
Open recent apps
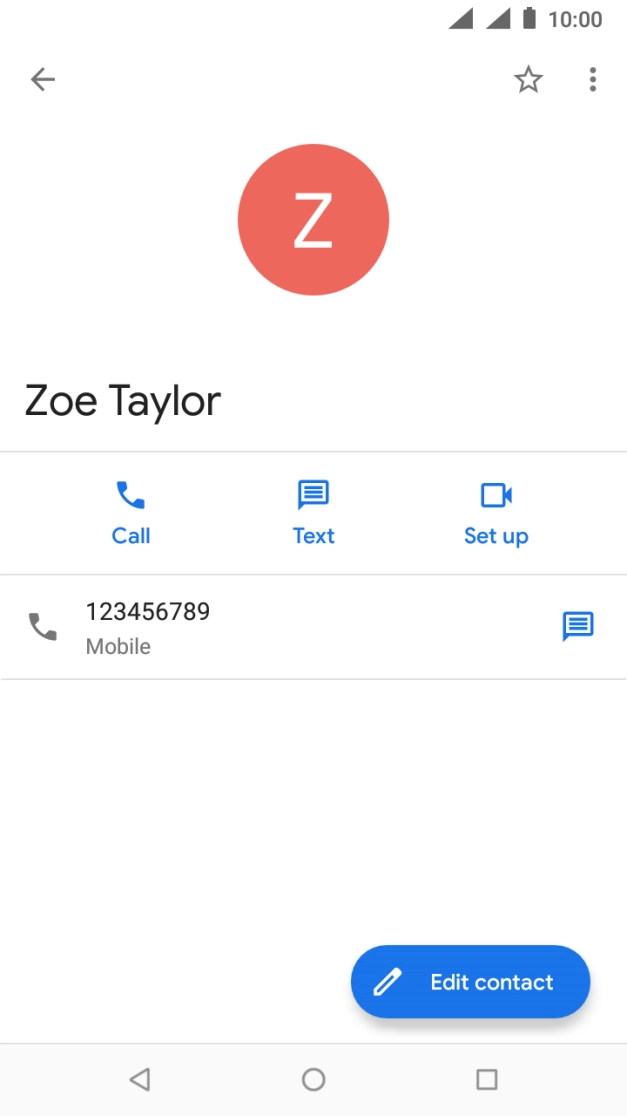pyautogui.click(x=487, y=1079)
